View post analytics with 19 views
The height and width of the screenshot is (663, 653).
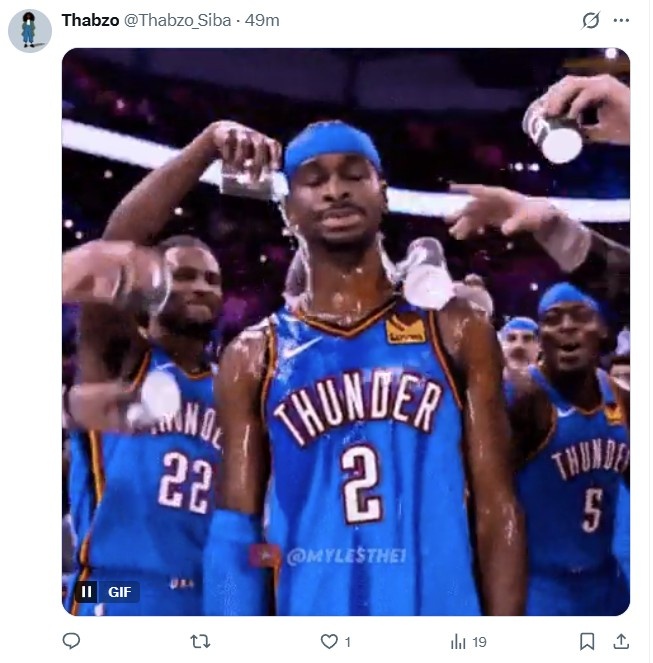(468, 641)
